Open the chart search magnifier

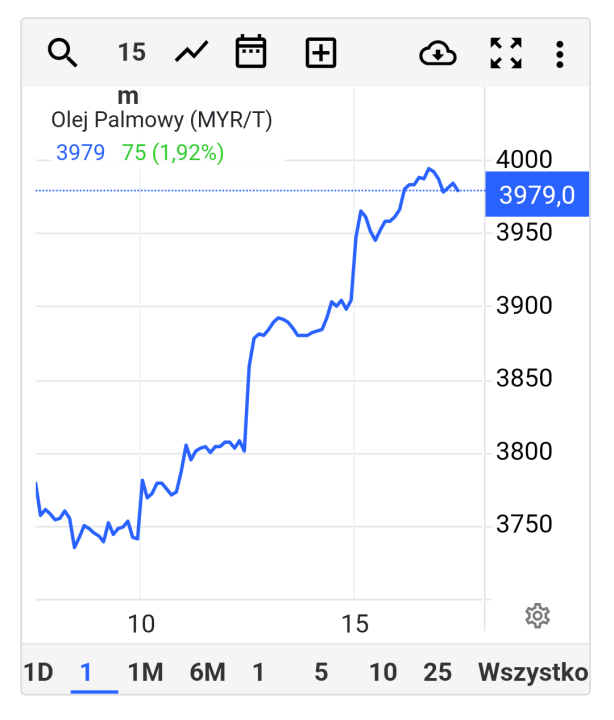coord(62,52)
